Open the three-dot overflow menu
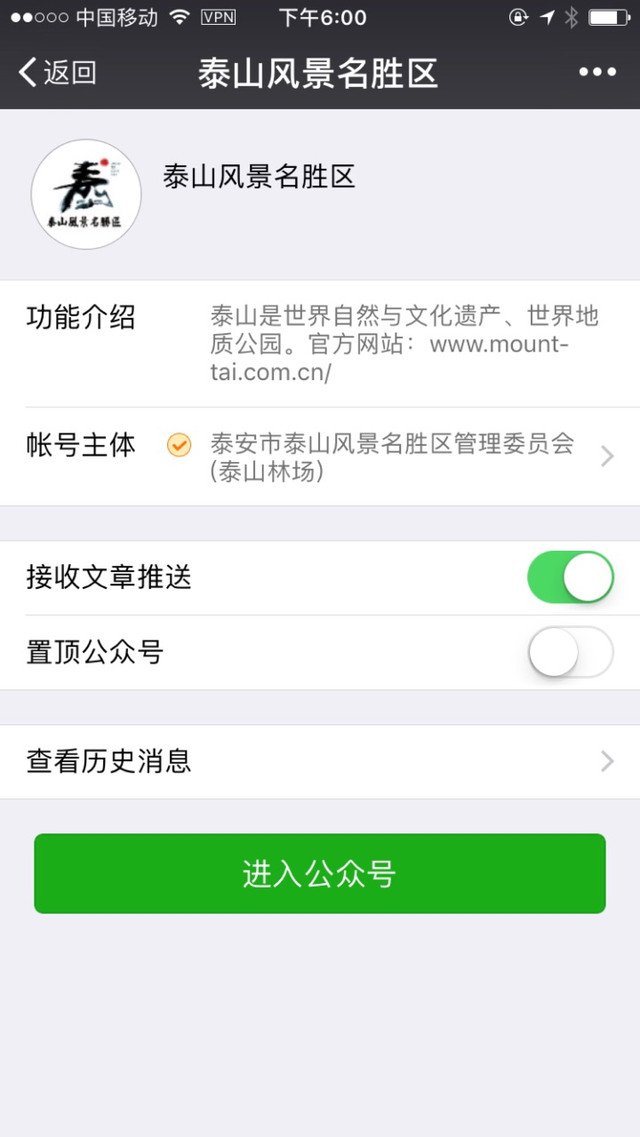 pos(597,72)
